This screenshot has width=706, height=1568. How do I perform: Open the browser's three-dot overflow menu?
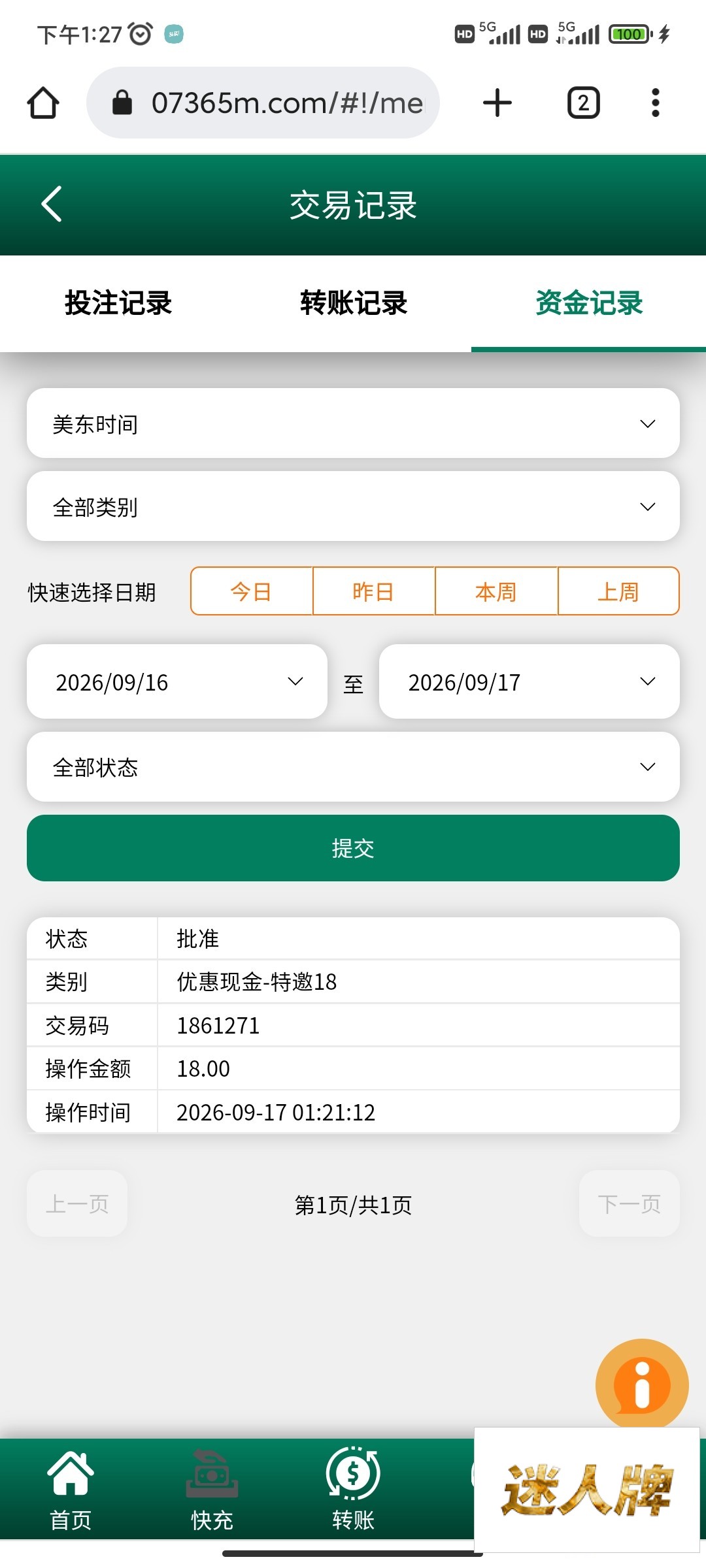[655, 103]
